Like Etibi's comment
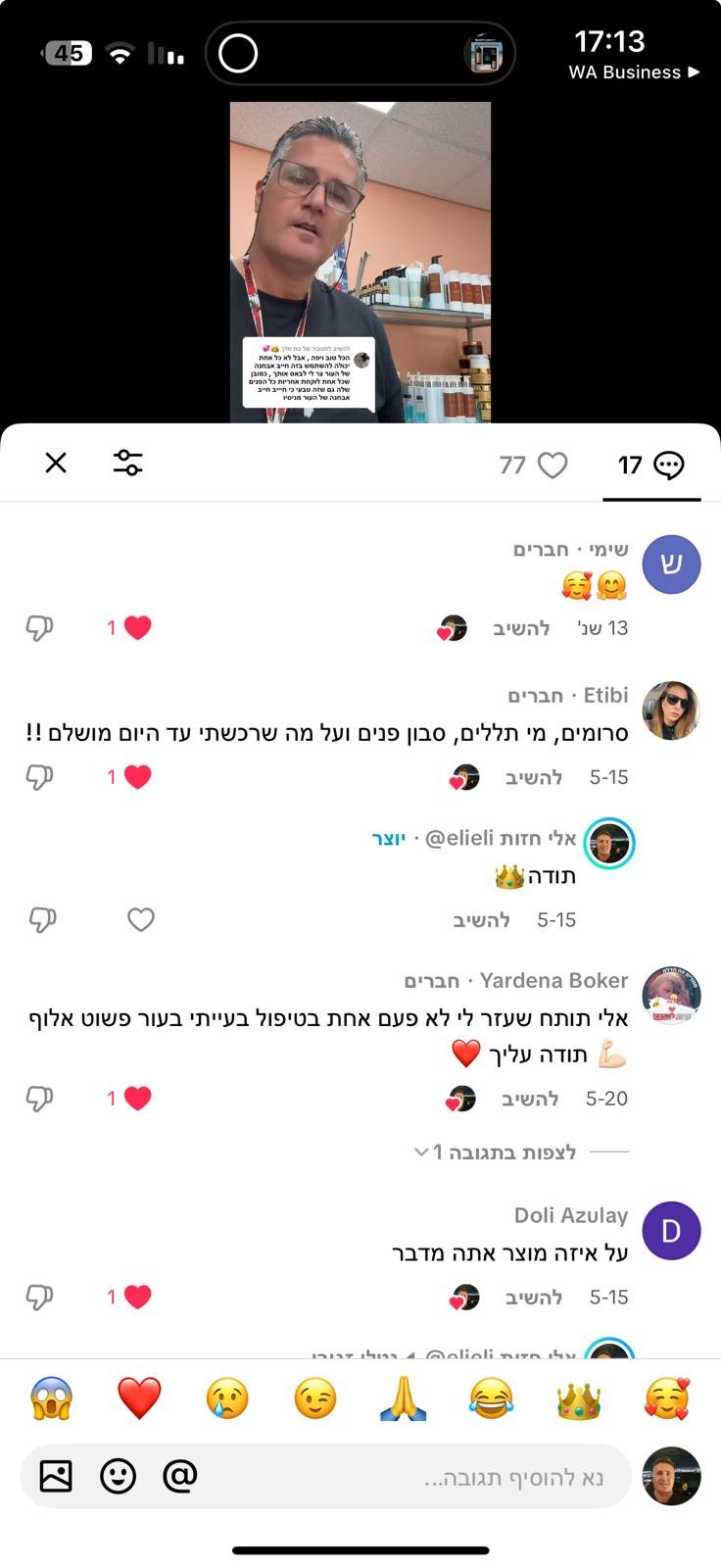 click(137, 777)
